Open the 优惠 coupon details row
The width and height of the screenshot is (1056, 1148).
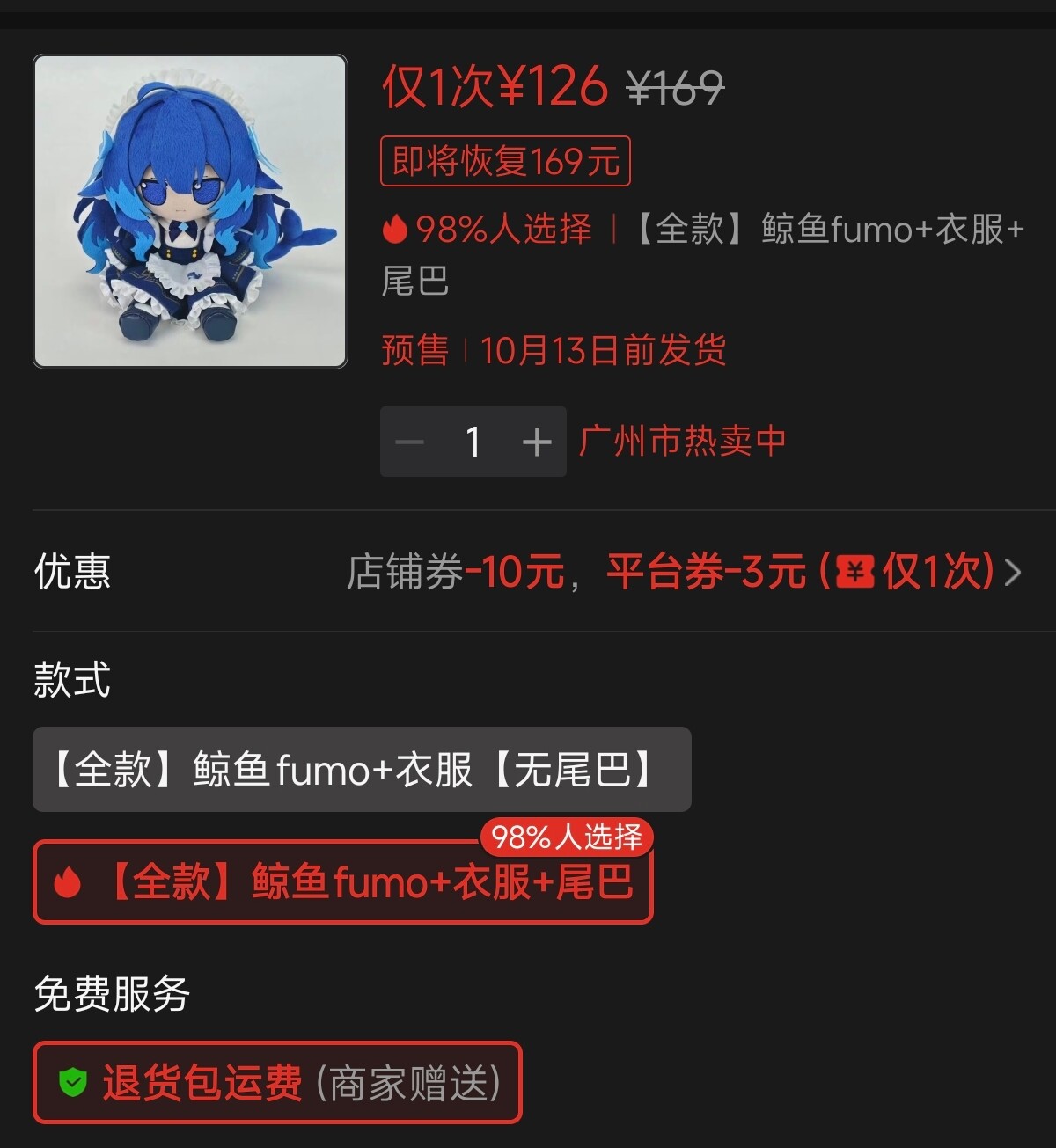tap(528, 571)
